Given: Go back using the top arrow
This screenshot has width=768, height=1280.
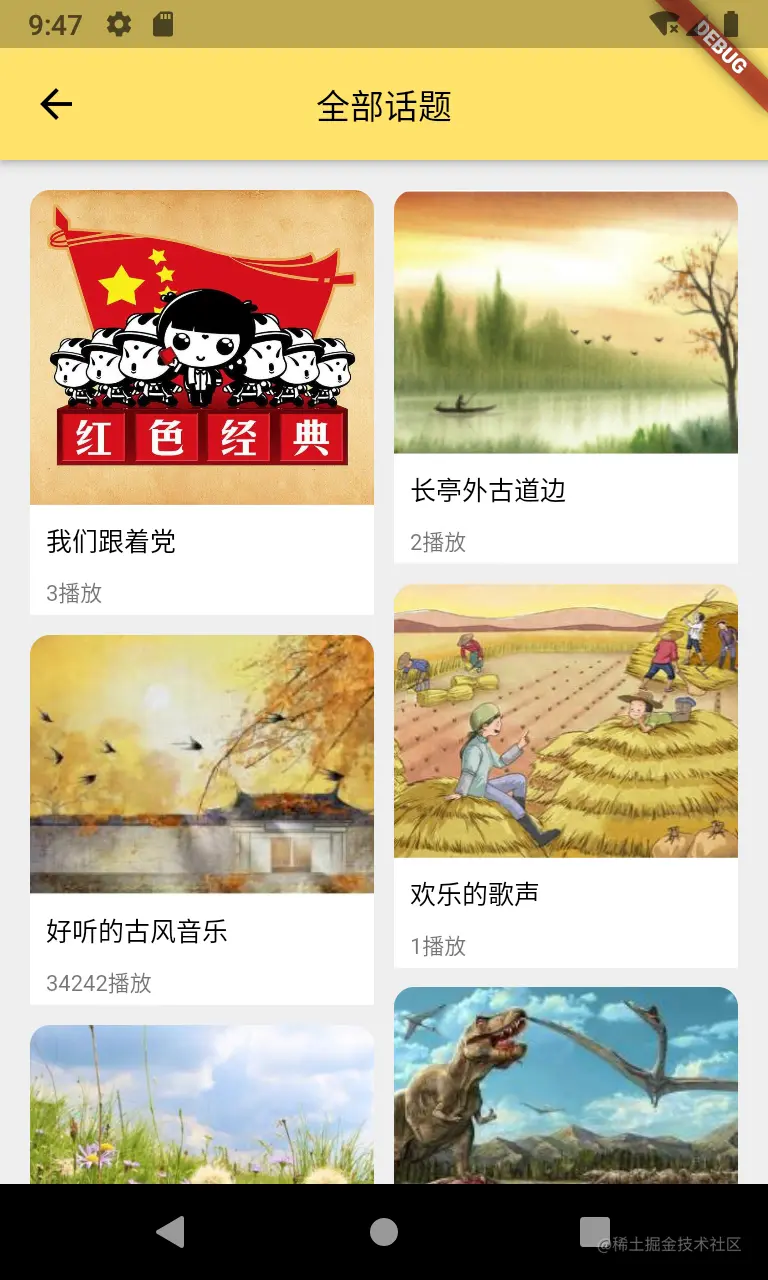Looking at the screenshot, I should (56, 104).
